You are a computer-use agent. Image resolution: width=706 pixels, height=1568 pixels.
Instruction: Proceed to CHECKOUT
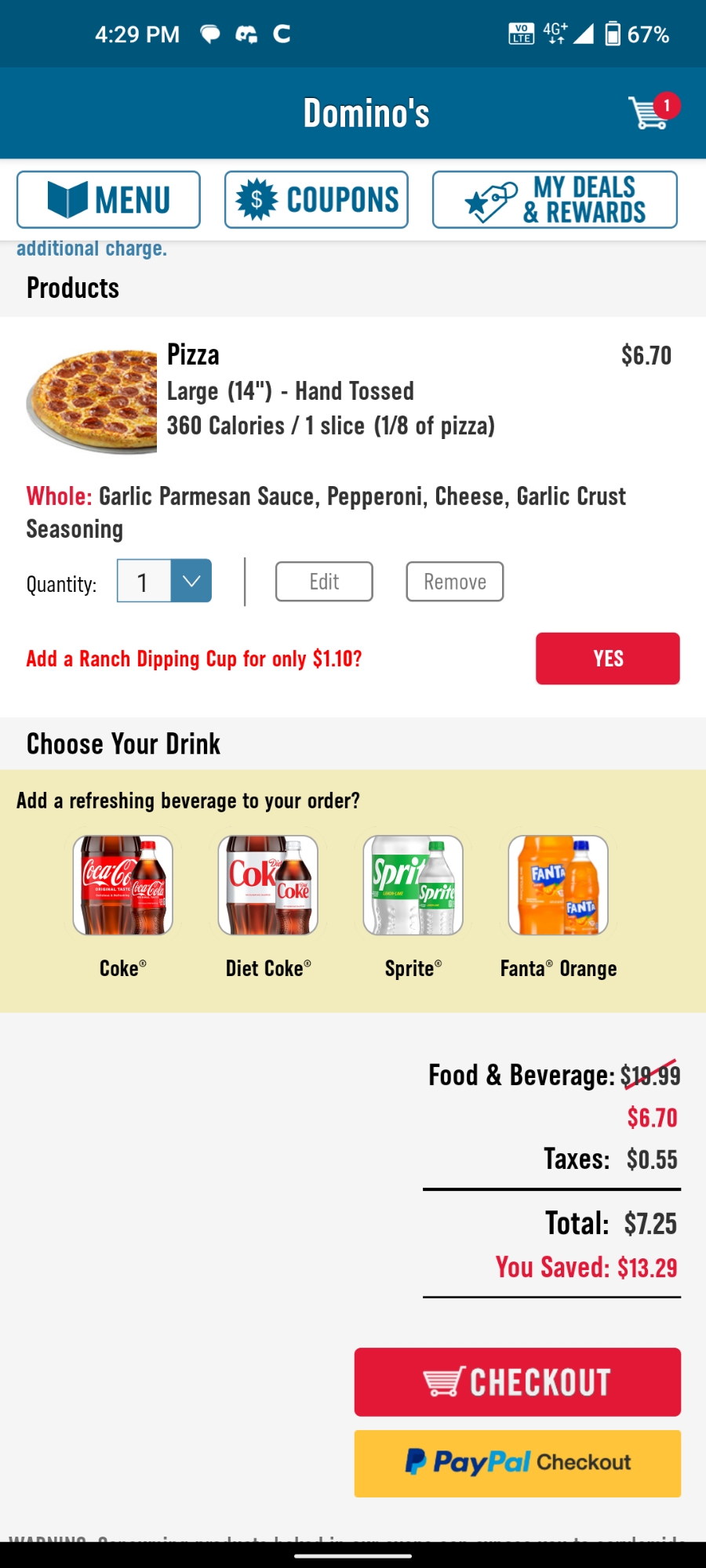tap(517, 1382)
